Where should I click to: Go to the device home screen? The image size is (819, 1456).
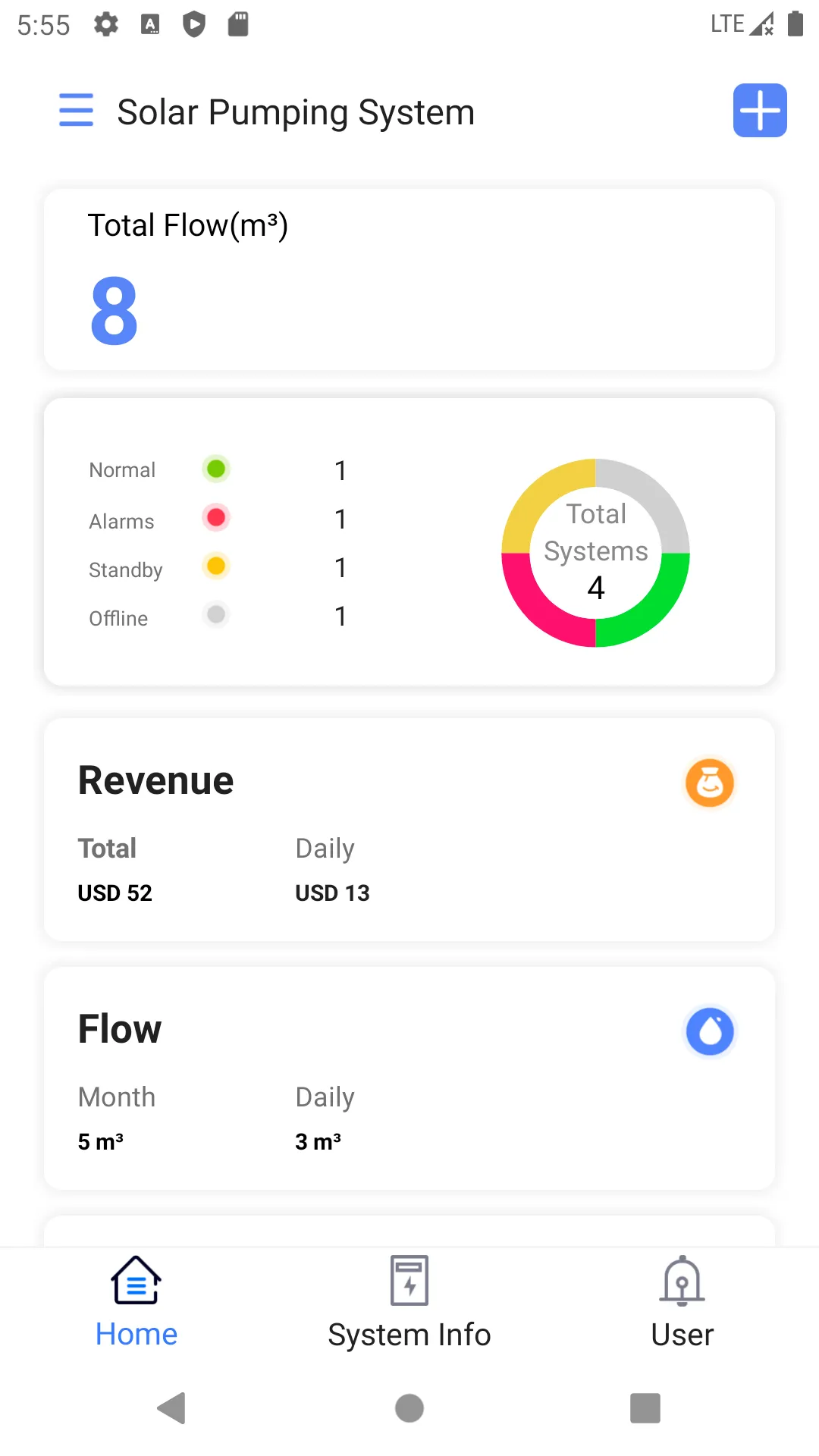point(409,1408)
